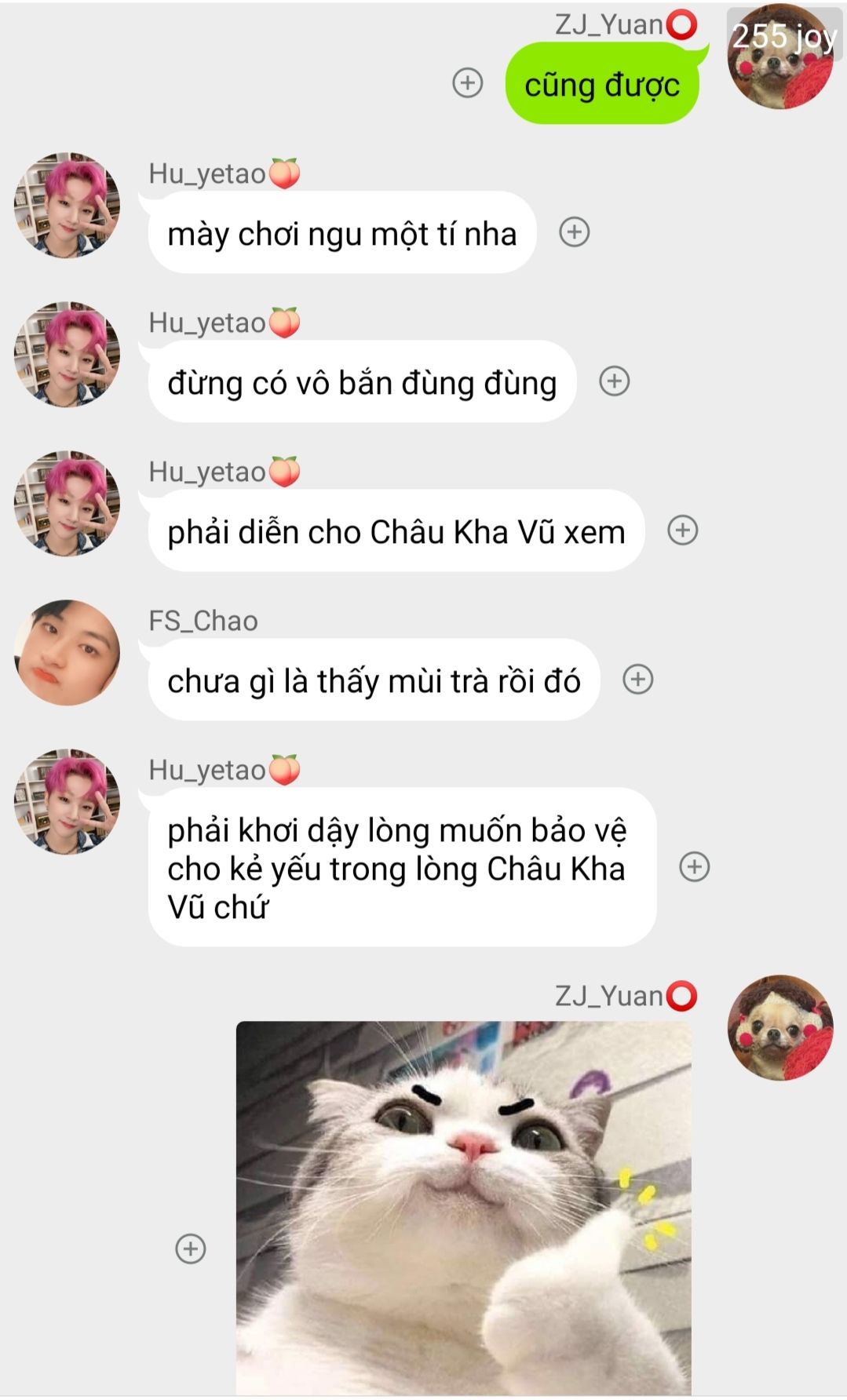Tap plus icon next to "phải khơi dậy lòng muốn bảo vệ" message
Screen dimensions: 847x1400
tap(694, 867)
